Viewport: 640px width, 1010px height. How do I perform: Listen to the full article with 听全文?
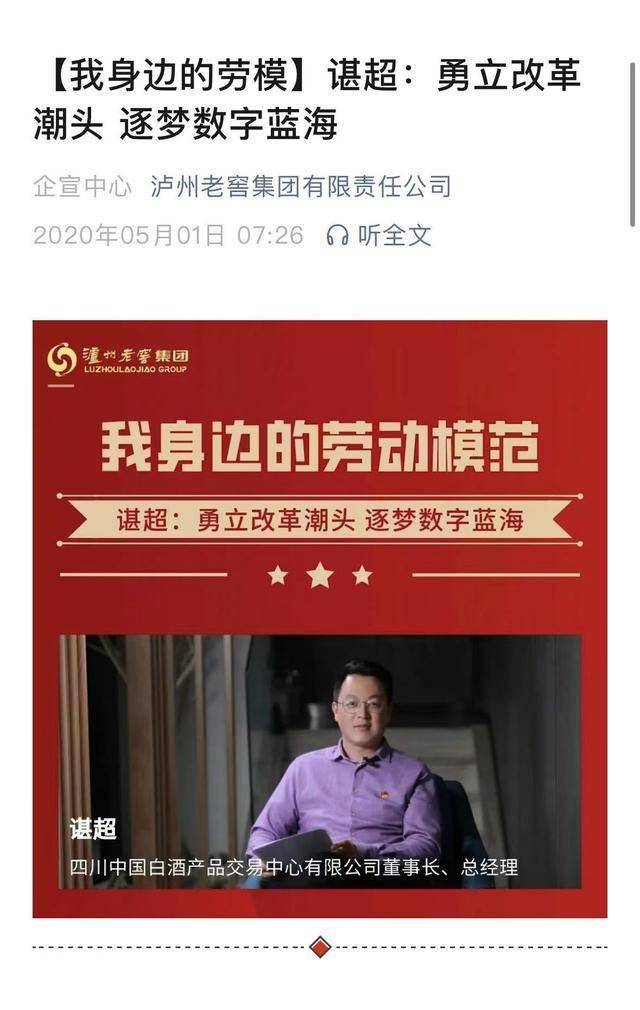pyautogui.click(x=380, y=235)
